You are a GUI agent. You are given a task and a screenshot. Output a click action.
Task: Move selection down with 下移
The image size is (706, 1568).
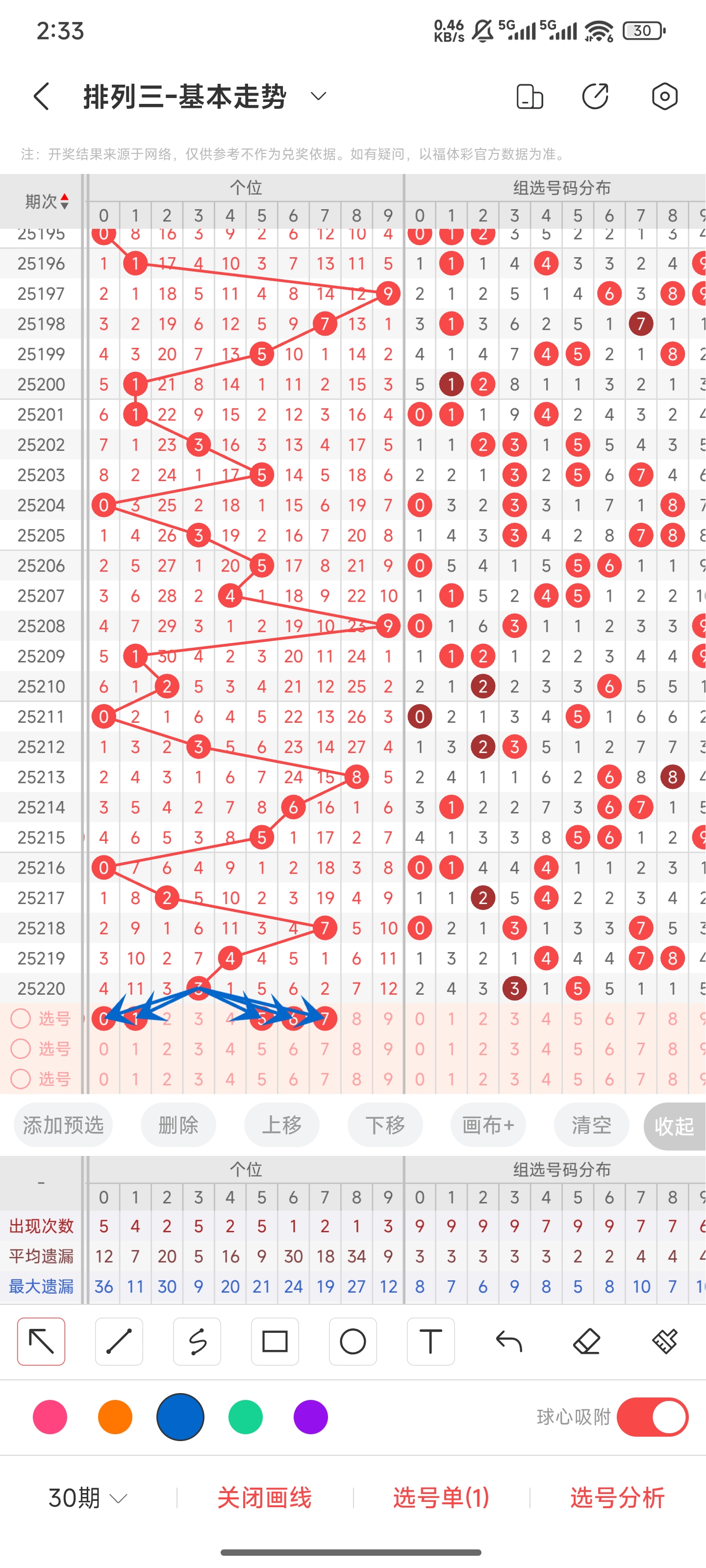385,1125
